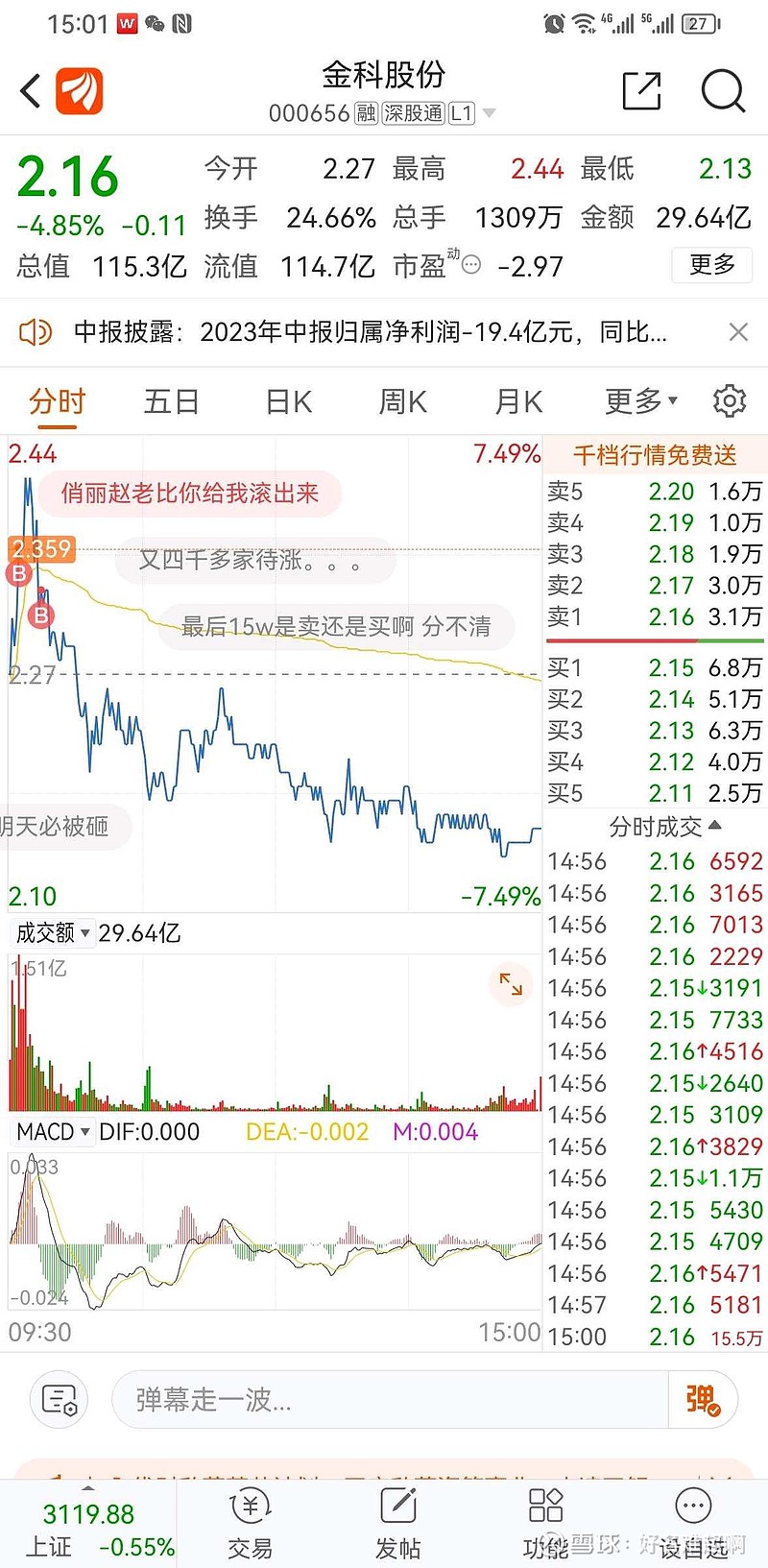The image size is (768, 1568).
Task: Open the 交易 trade tab
Action: tap(251, 1523)
